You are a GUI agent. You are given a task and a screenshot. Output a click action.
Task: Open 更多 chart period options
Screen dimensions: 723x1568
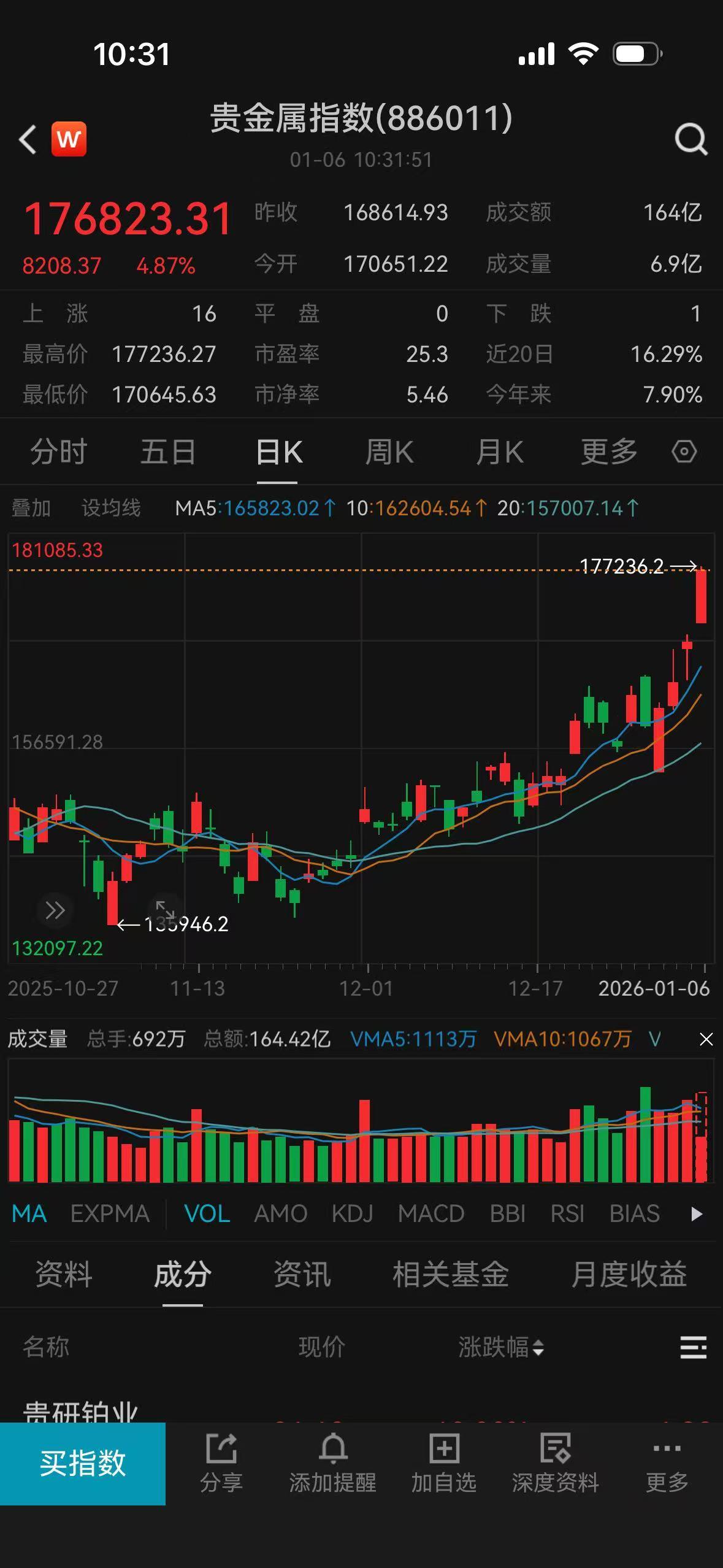point(609,453)
